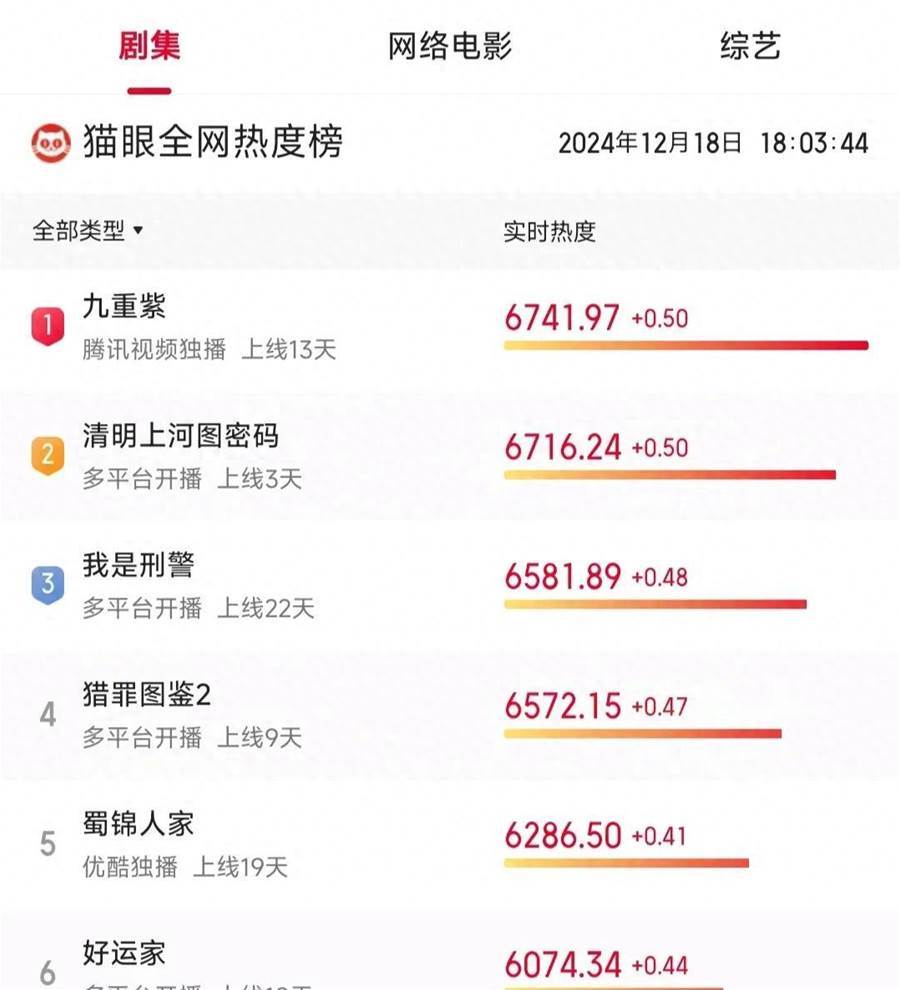The width and height of the screenshot is (900, 990).
Task: Tap the 蜀锦人家 list item
Action: tap(138, 825)
